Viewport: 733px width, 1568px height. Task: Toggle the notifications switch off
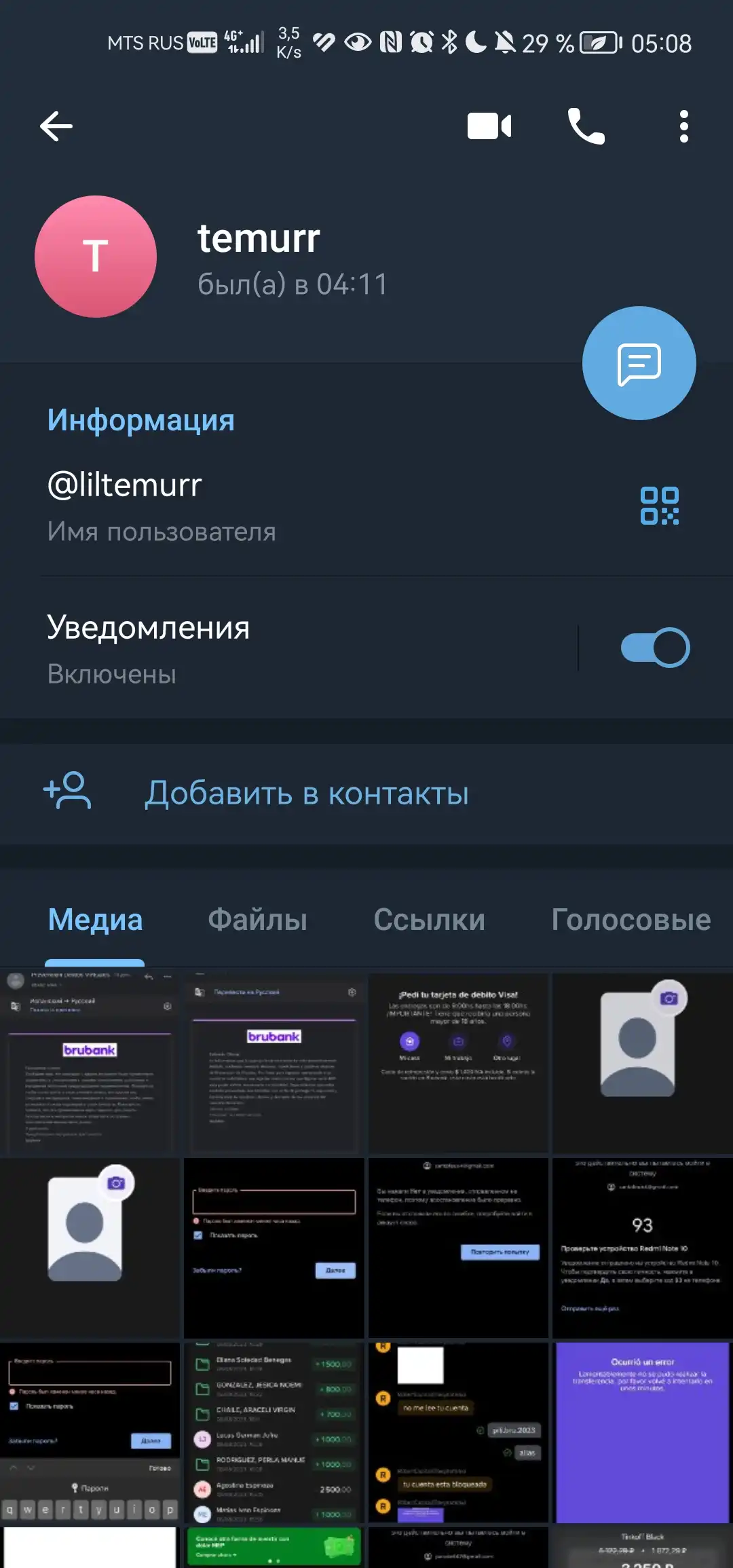coord(655,648)
